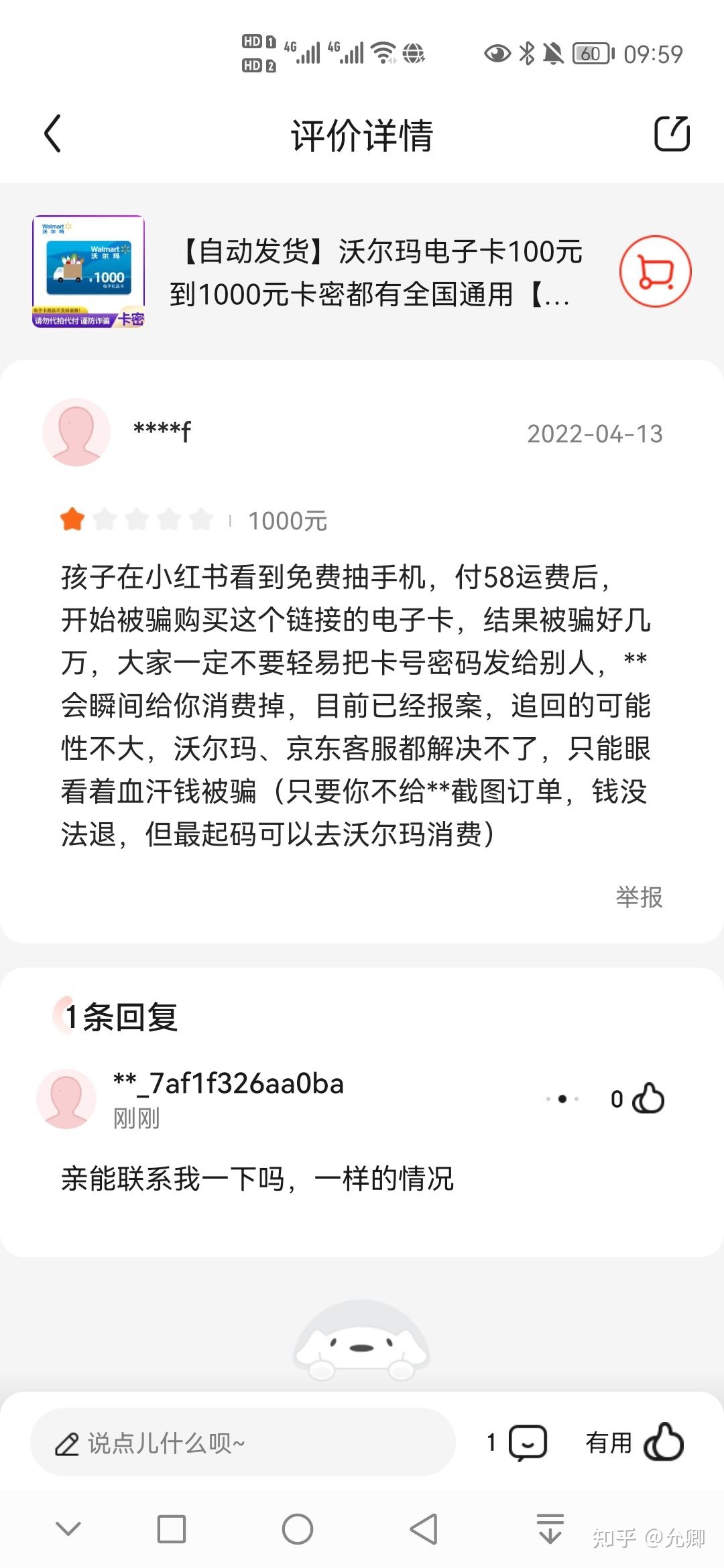This screenshot has width=724, height=1568.
Task: Open the comments icon with count 1
Action: (527, 1443)
